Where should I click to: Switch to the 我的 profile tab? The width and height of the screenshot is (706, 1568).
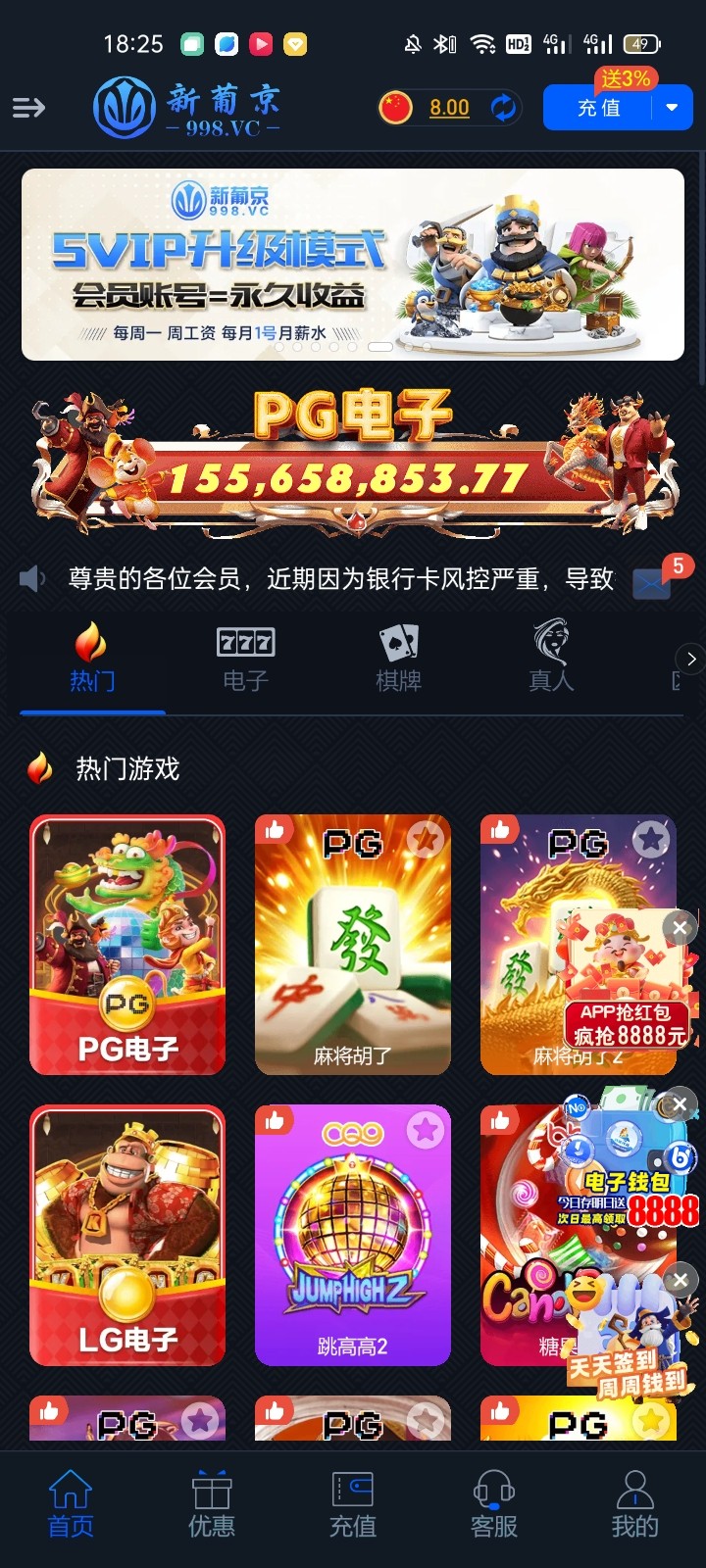(x=634, y=1504)
